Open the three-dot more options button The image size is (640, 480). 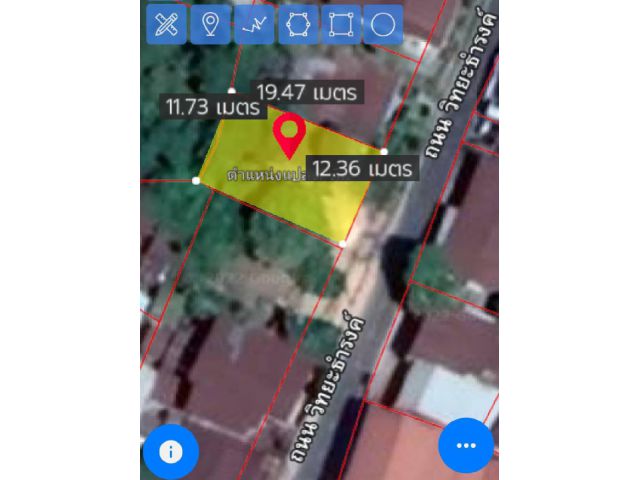click(x=466, y=446)
